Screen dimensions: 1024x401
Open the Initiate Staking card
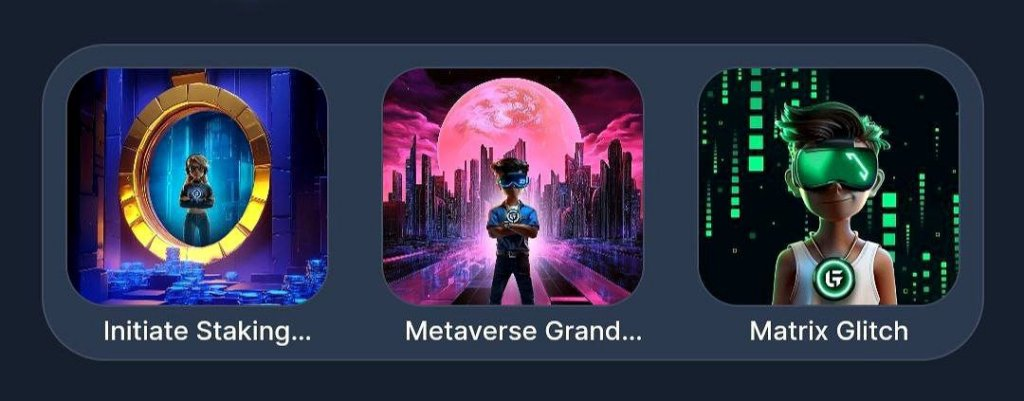(197, 186)
